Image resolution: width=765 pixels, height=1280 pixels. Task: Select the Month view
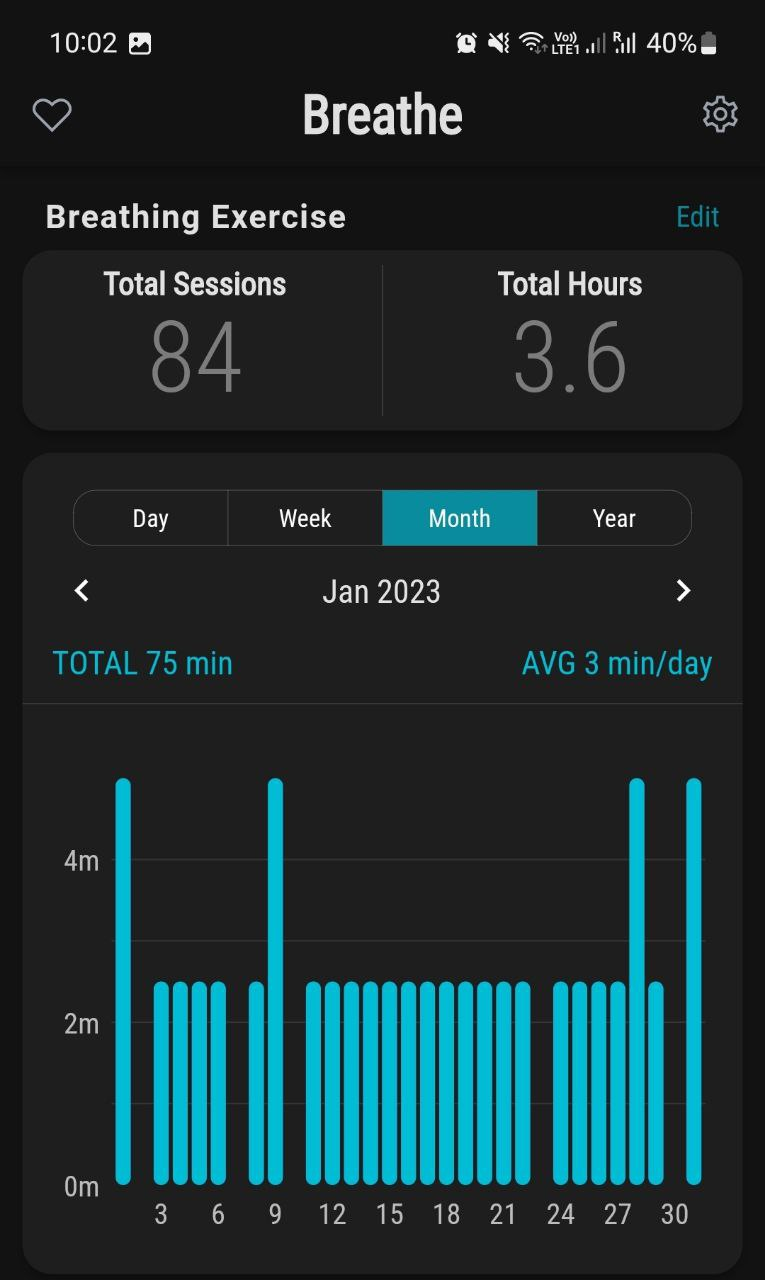[x=459, y=518]
